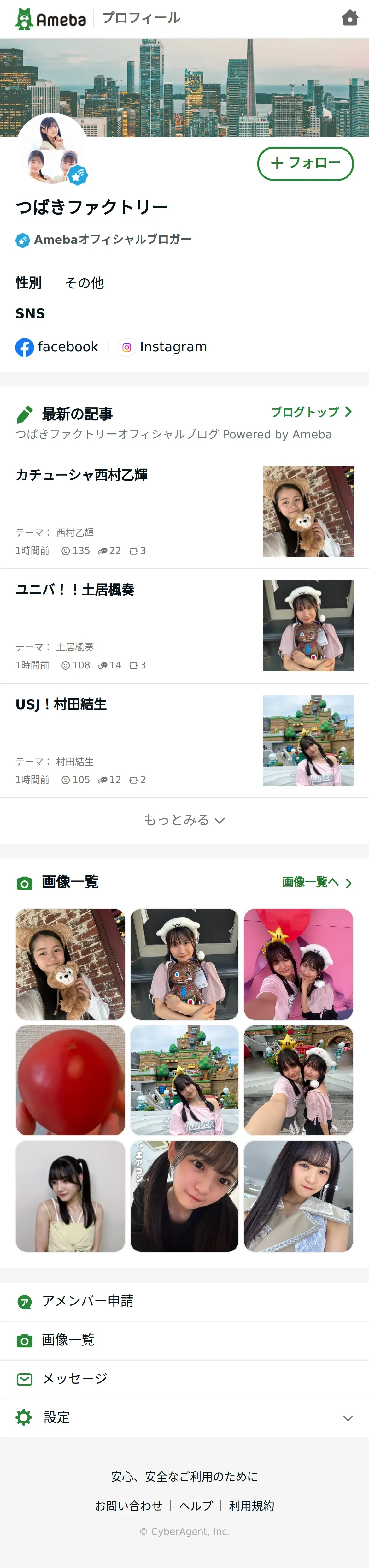Expand もっとみる to show more articles
The height and width of the screenshot is (1568, 369).
point(184,820)
